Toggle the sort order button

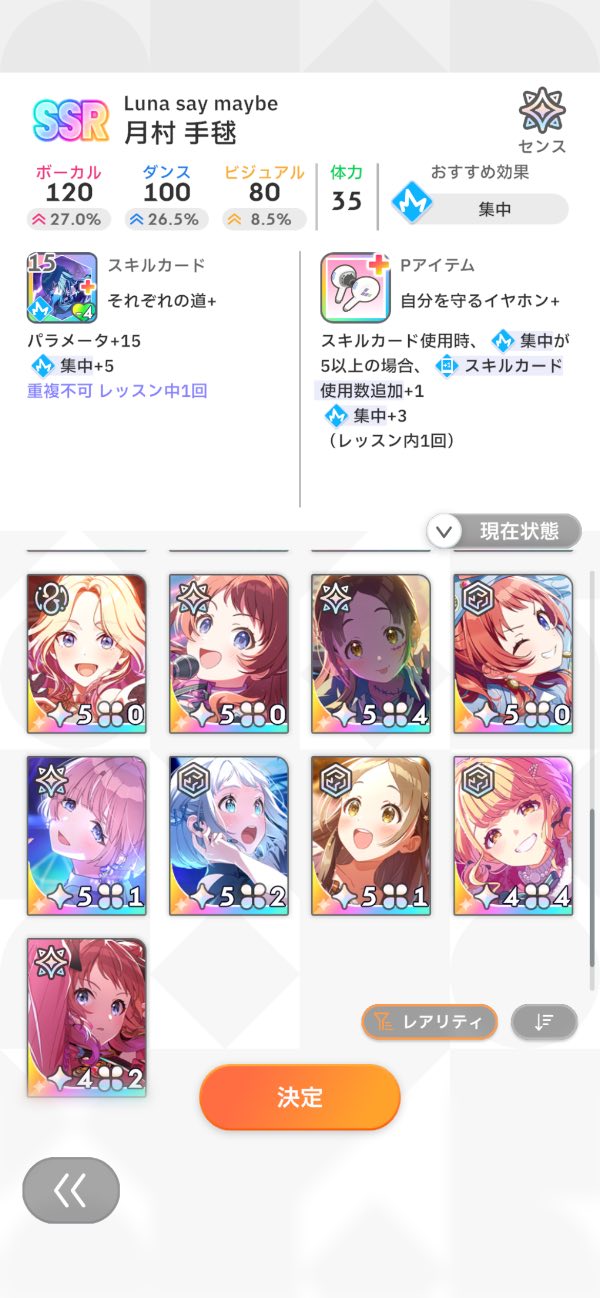coord(544,1021)
